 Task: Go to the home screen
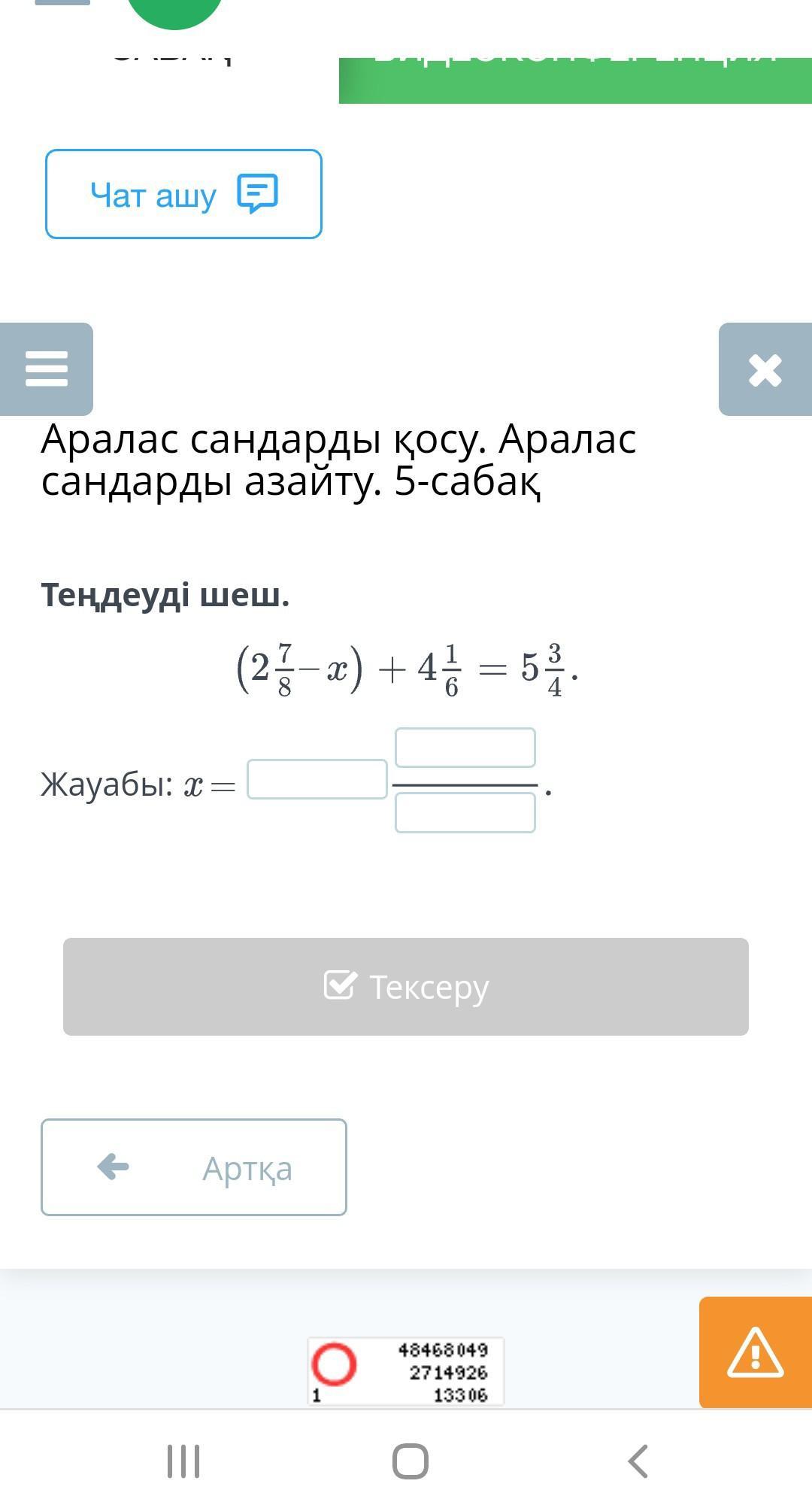(411, 1461)
